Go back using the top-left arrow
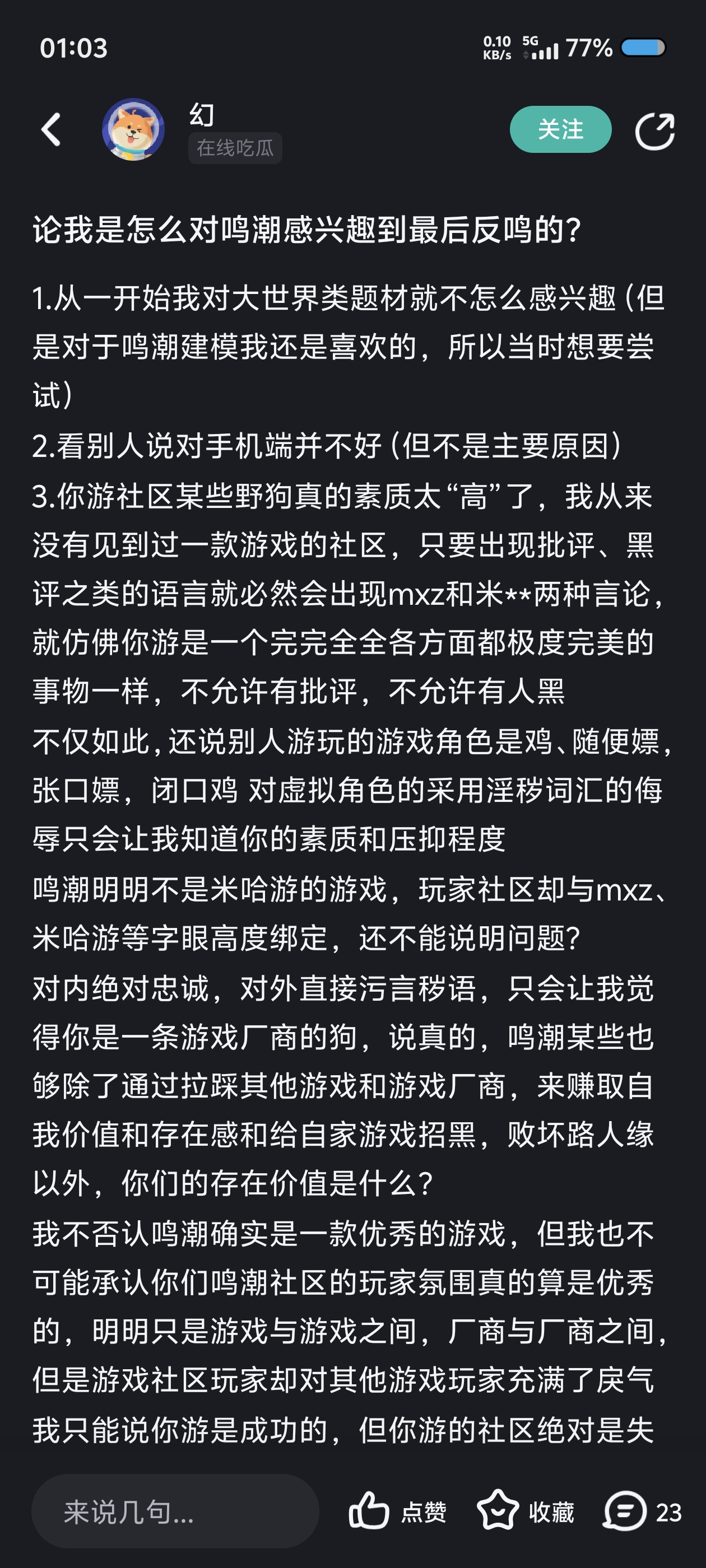The image size is (706, 1568). tap(51, 130)
